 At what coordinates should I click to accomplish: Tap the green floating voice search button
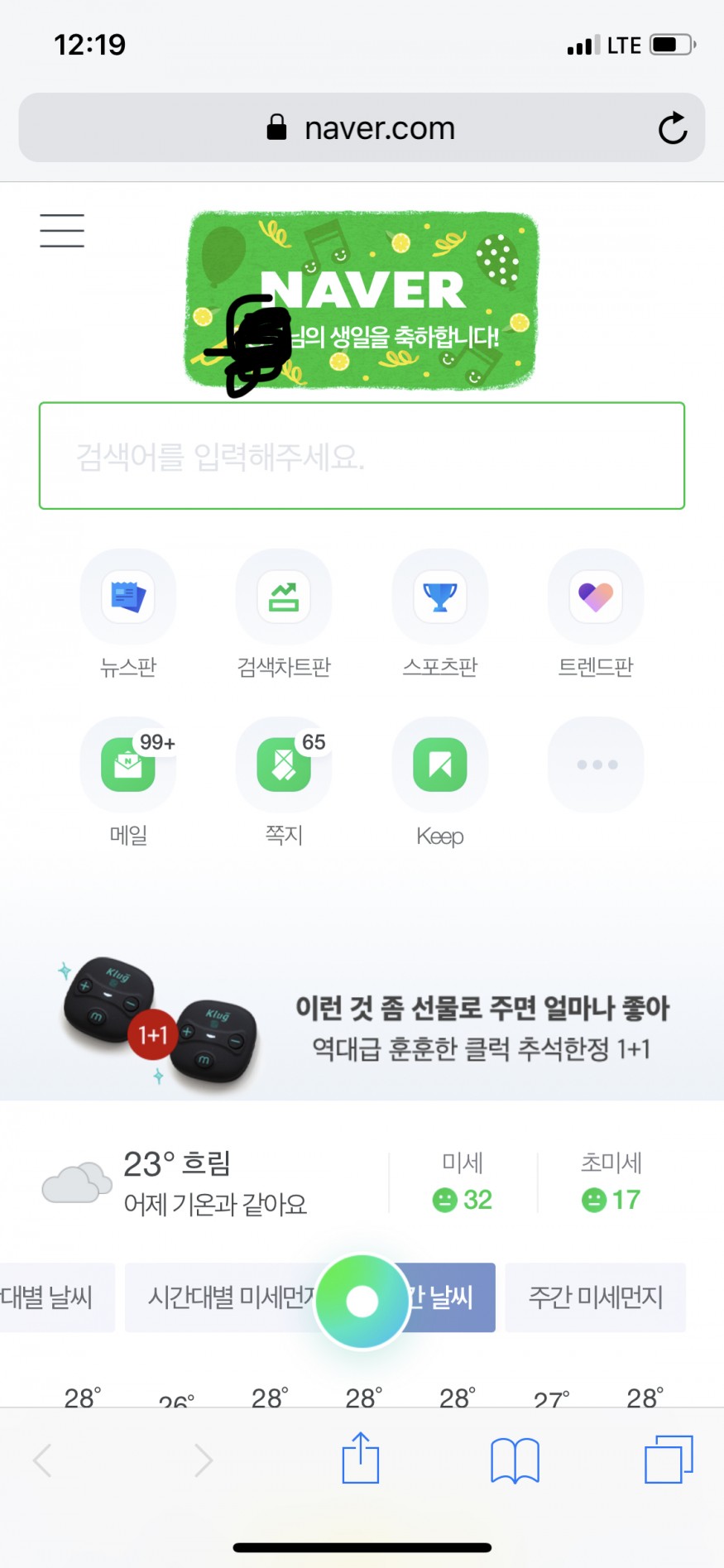[x=362, y=1302]
